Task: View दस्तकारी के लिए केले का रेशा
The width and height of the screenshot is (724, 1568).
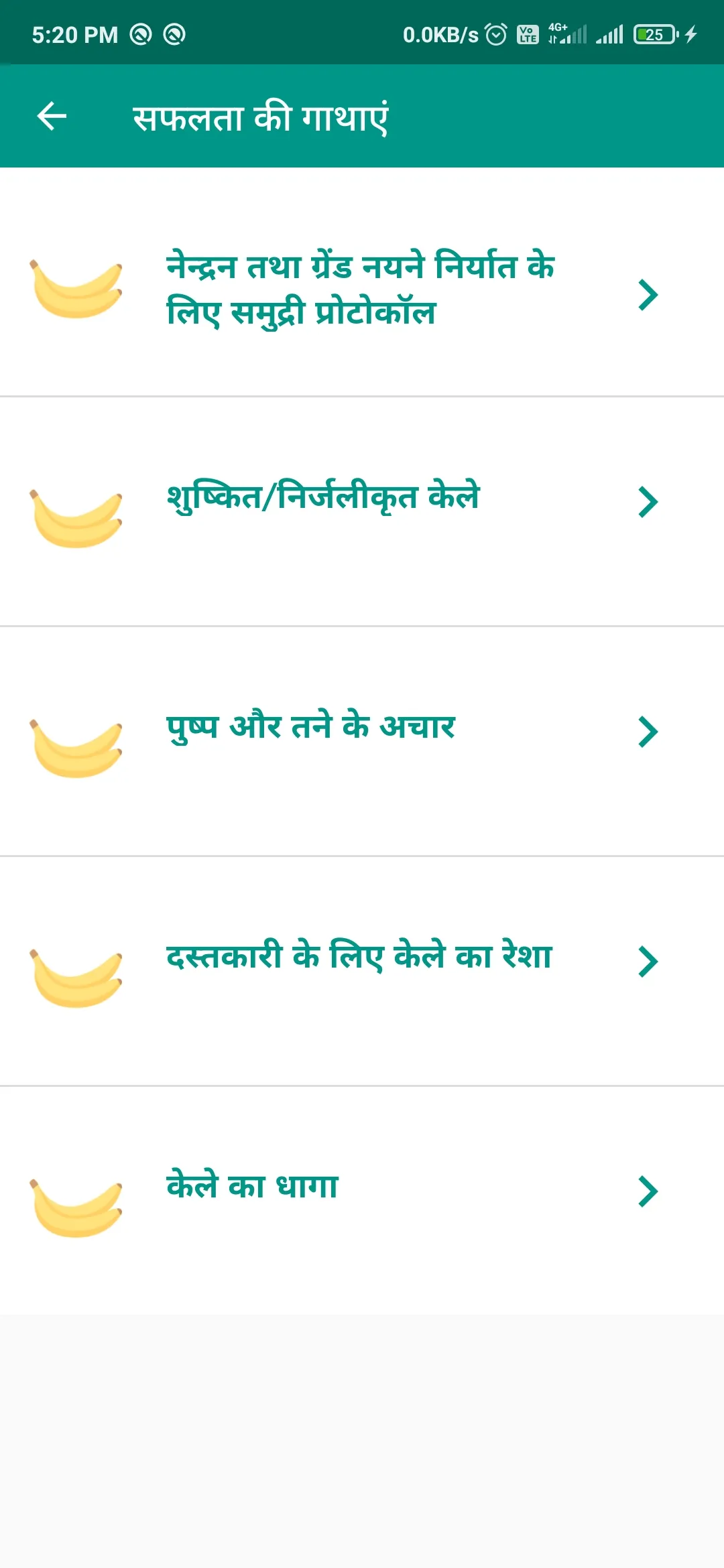Action: [x=362, y=971]
